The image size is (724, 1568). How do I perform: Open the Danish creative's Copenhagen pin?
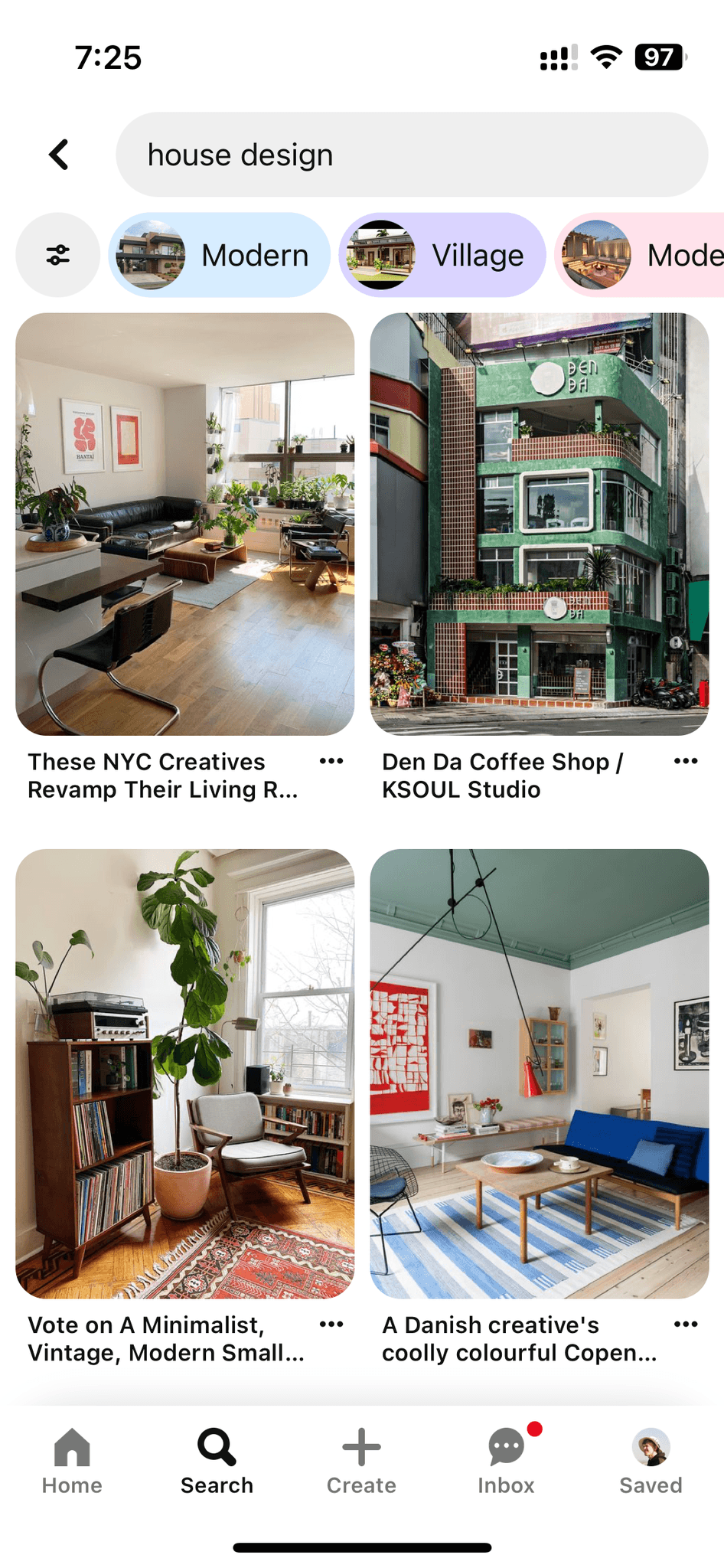(x=540, y=1073)
